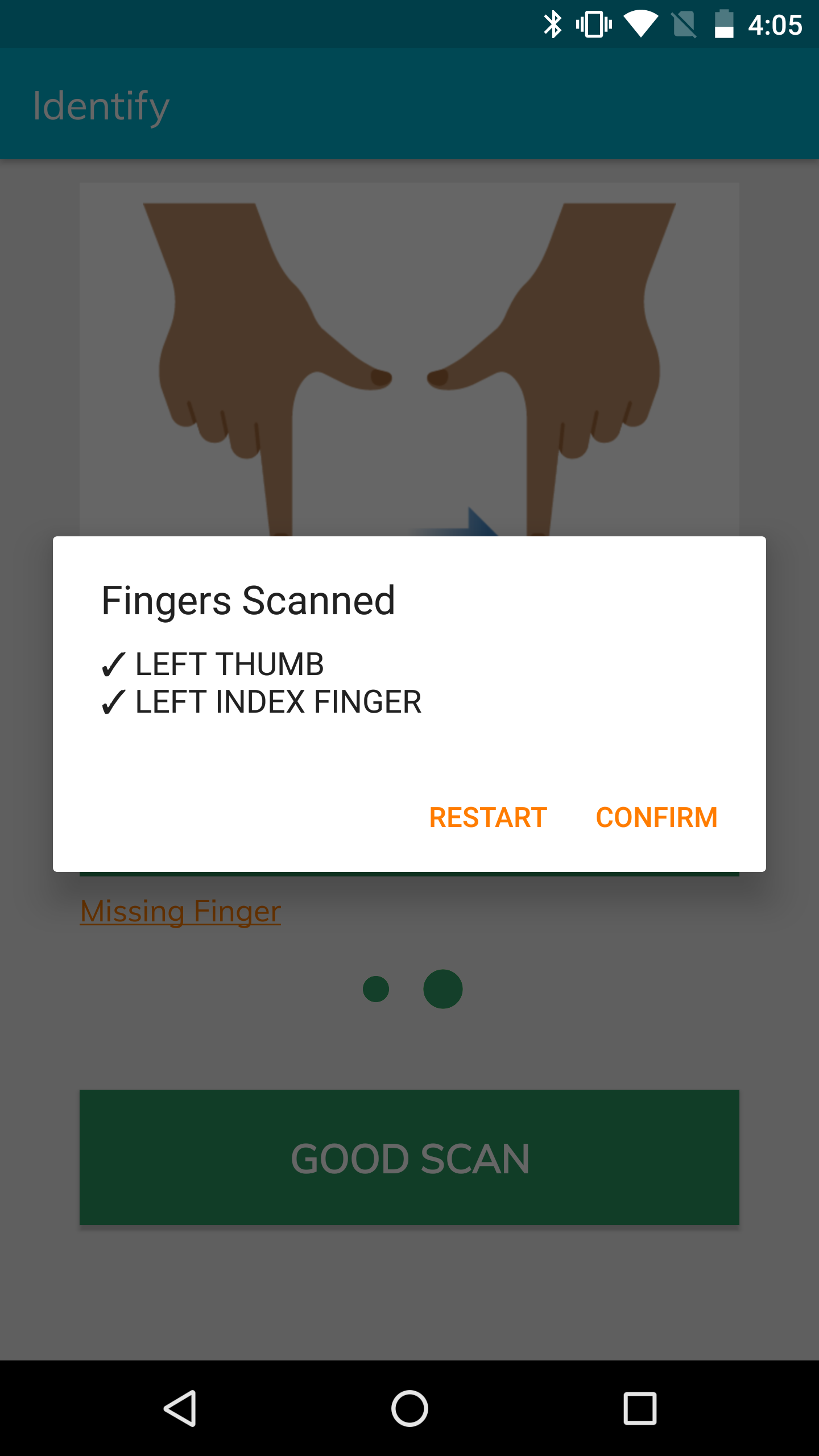The width and height of the screenshot is (819, 1456).
Task: Confirm the scanned fingers
Action: click(656, 817)
